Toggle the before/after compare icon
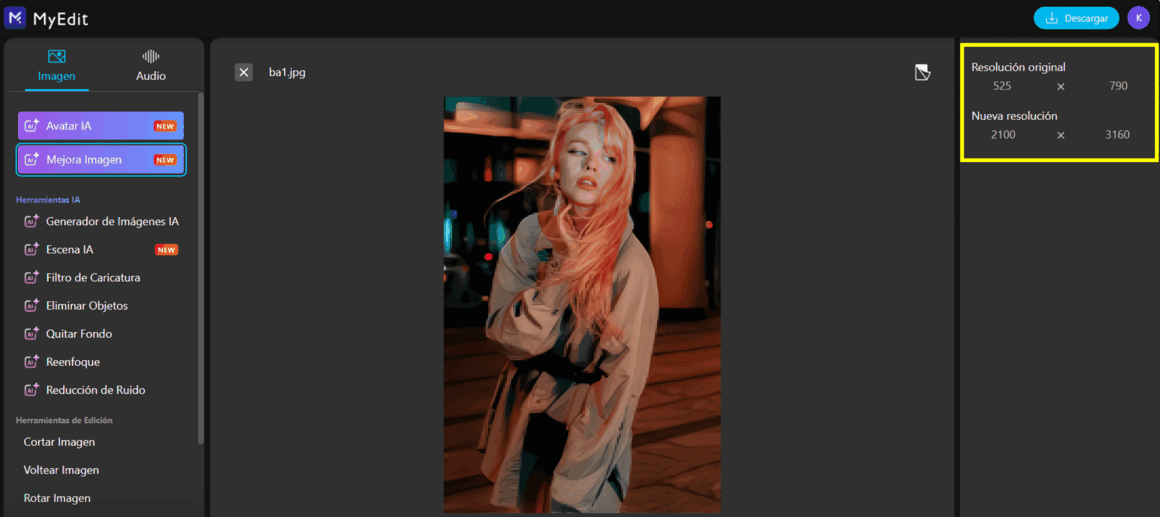1160x517 pixels. click(x=922, y=72)
